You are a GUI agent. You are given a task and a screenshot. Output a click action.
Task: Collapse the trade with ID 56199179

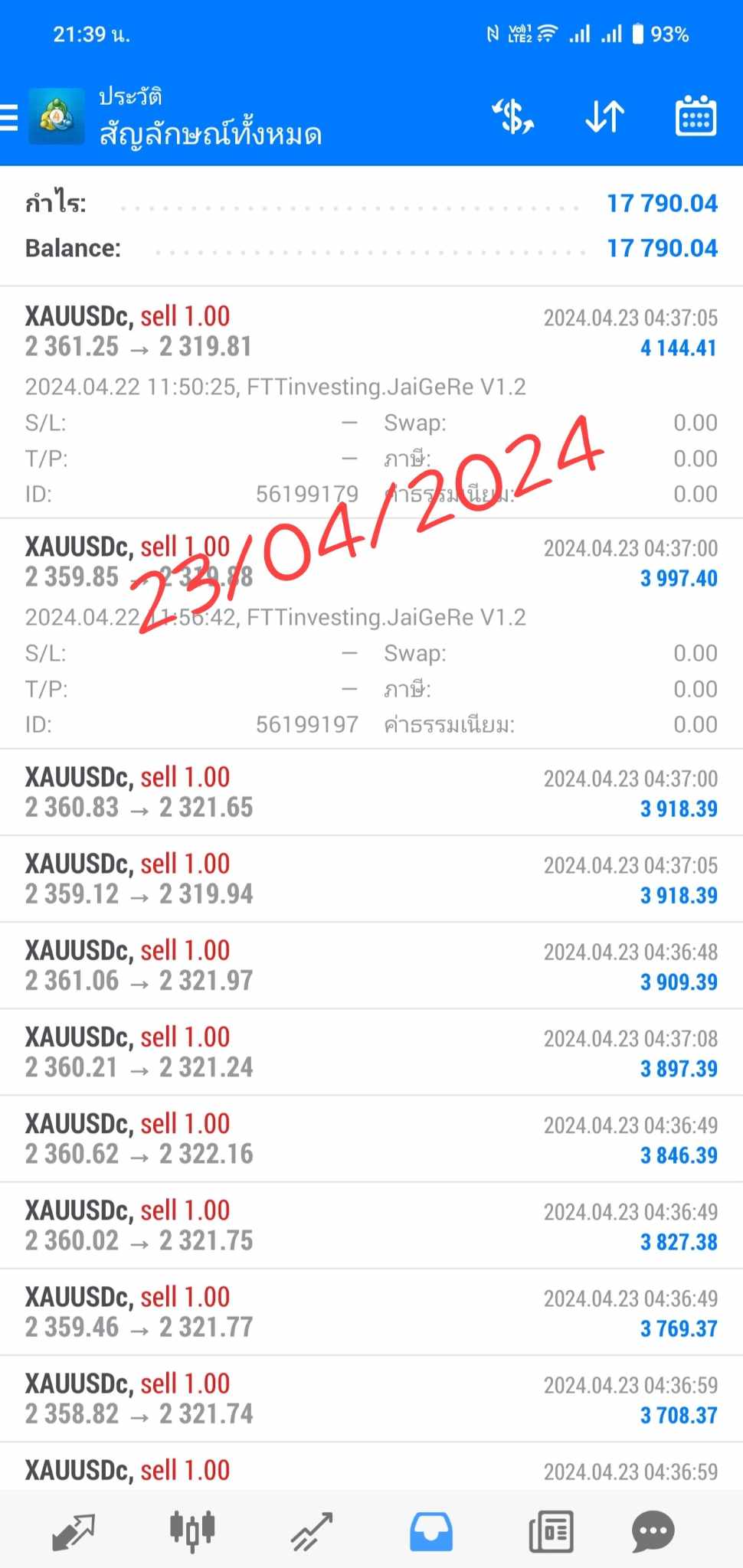click(371, 403)
